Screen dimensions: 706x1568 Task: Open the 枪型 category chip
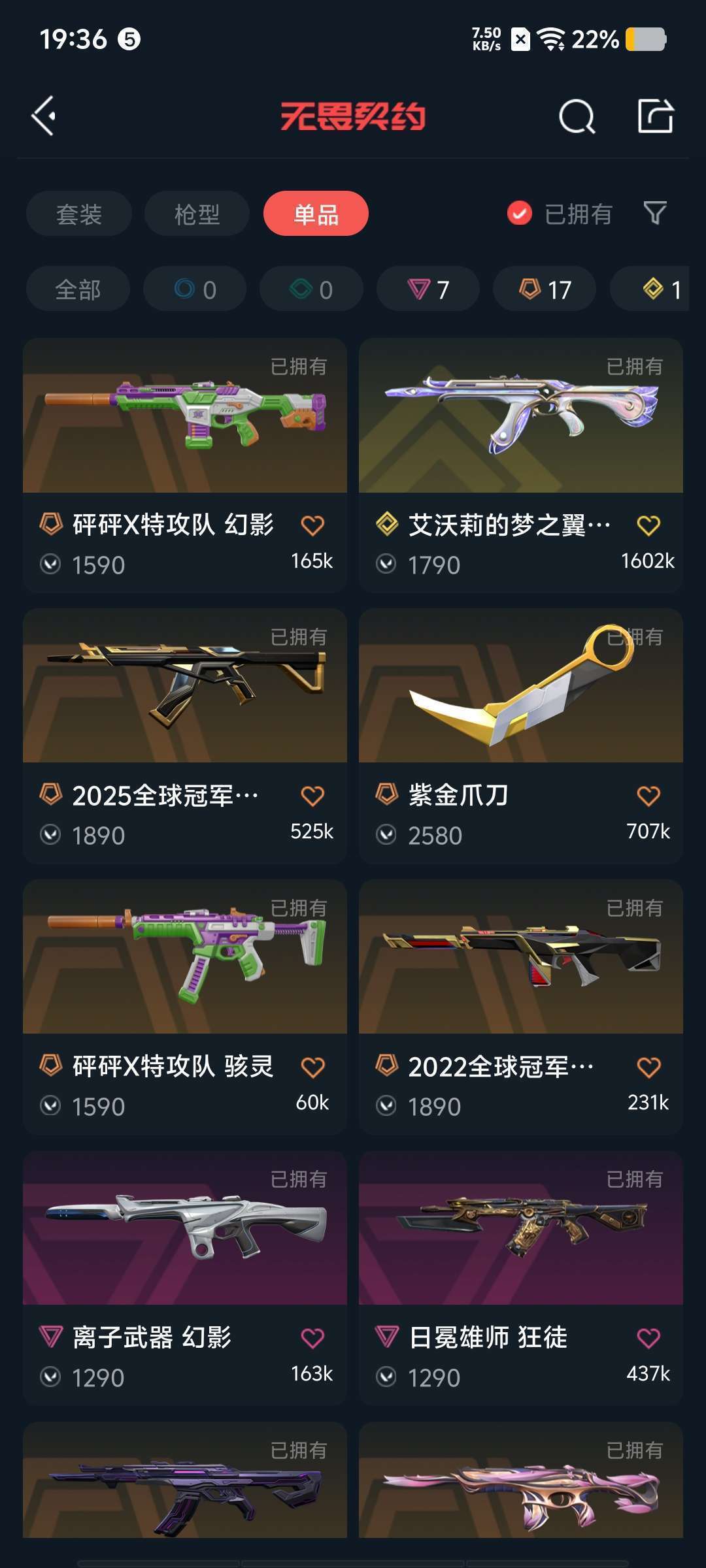pyautogui.click(x=197, y=214)
